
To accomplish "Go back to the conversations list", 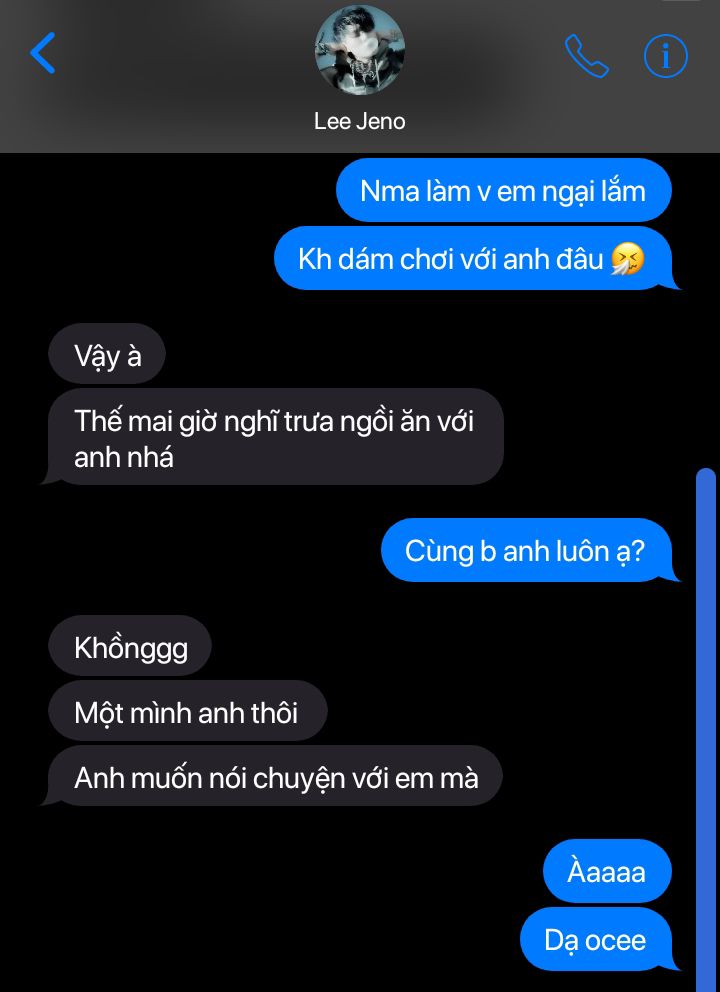I will tap(43, 53).
